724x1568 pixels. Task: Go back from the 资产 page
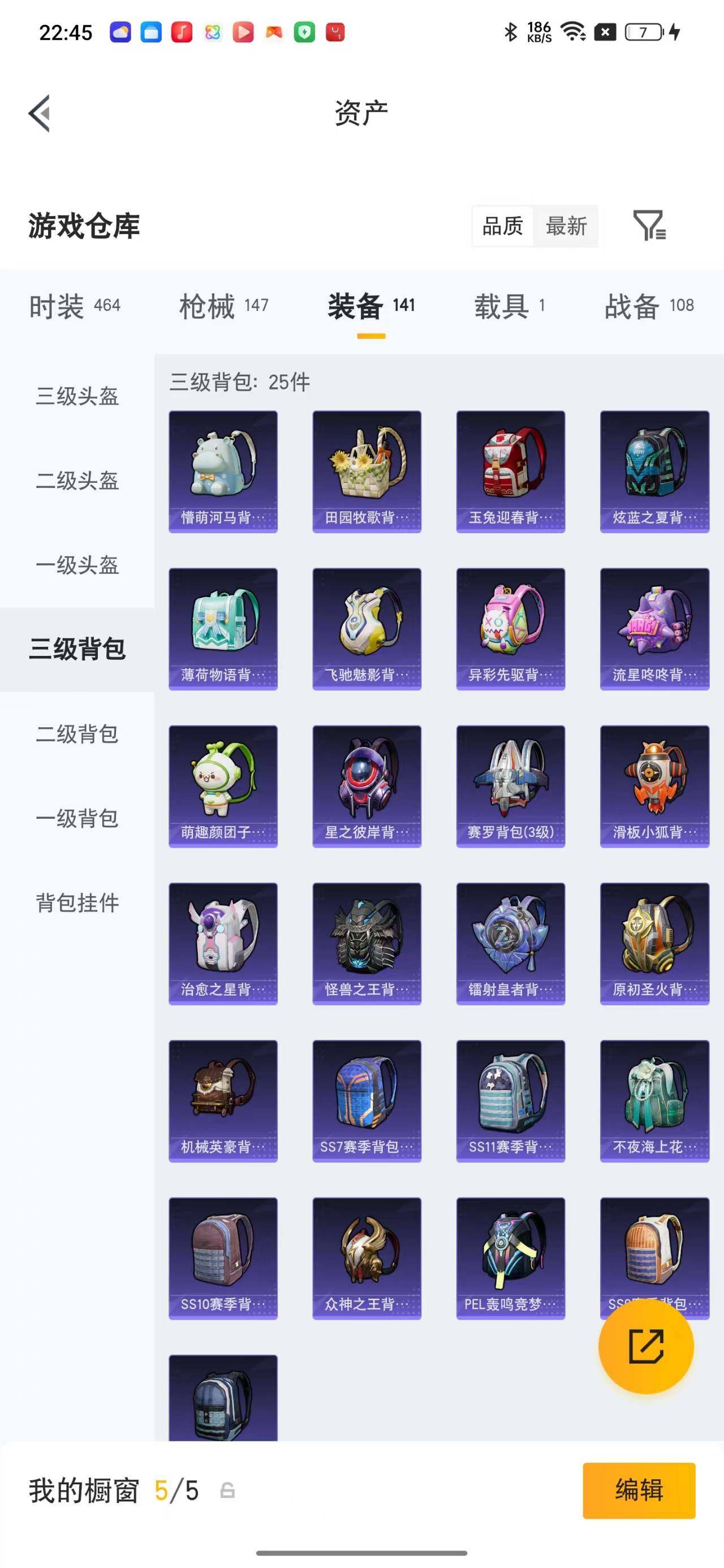[40, 113]
